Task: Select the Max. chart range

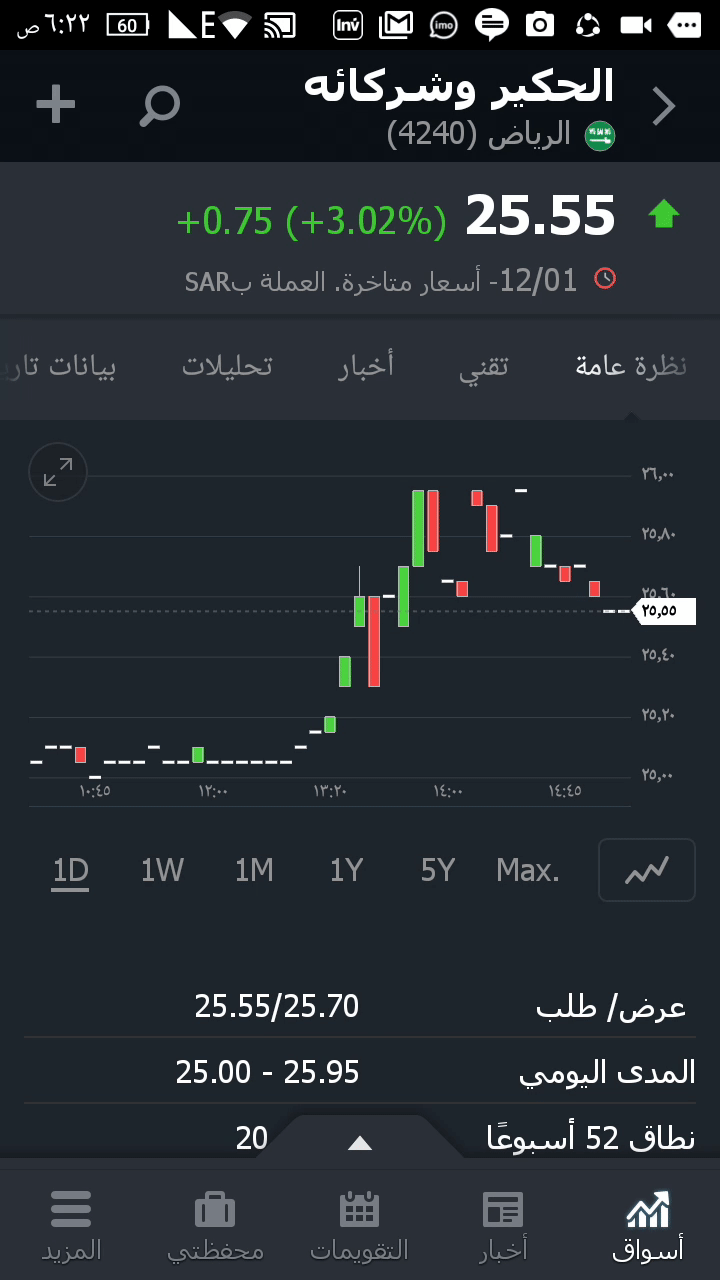Action: coord(528,871)
